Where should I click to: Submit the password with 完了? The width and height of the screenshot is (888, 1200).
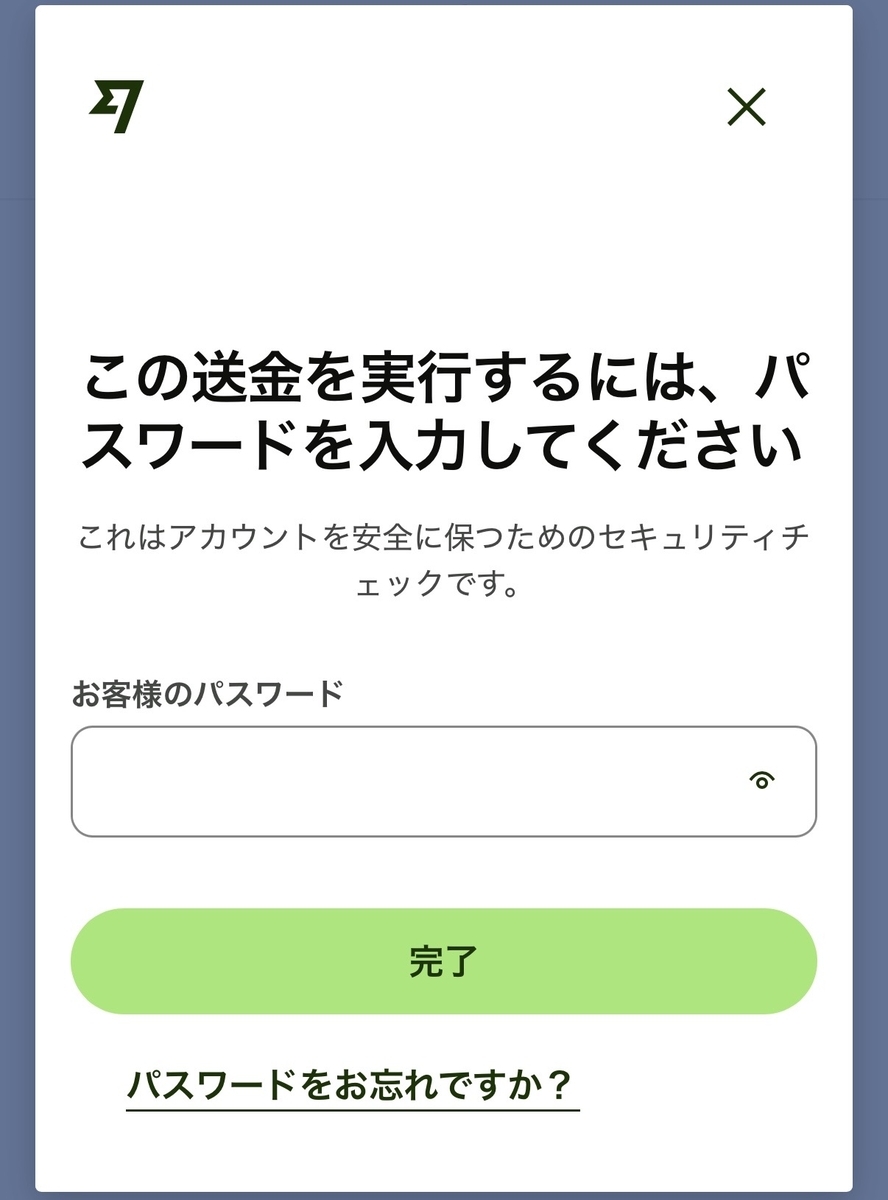point(444,961)
